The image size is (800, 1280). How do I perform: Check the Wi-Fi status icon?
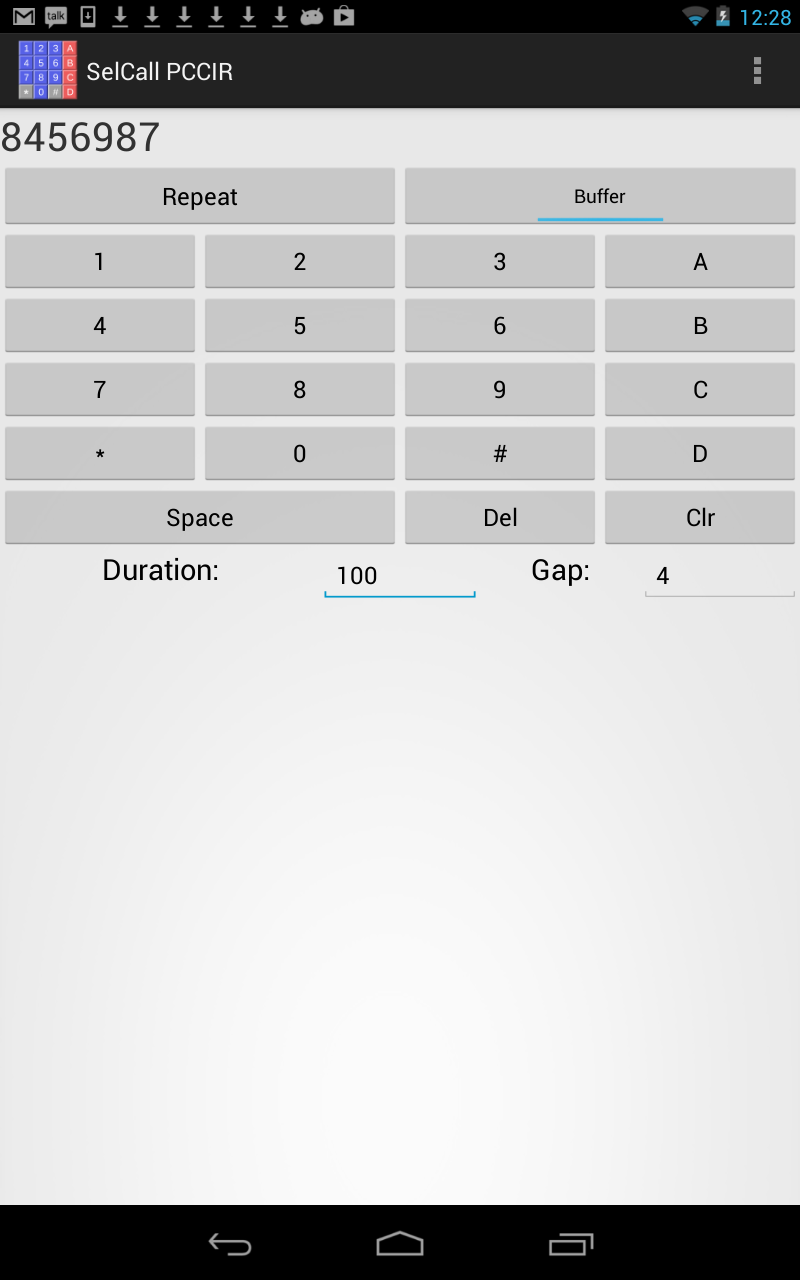tap(695, 16)
